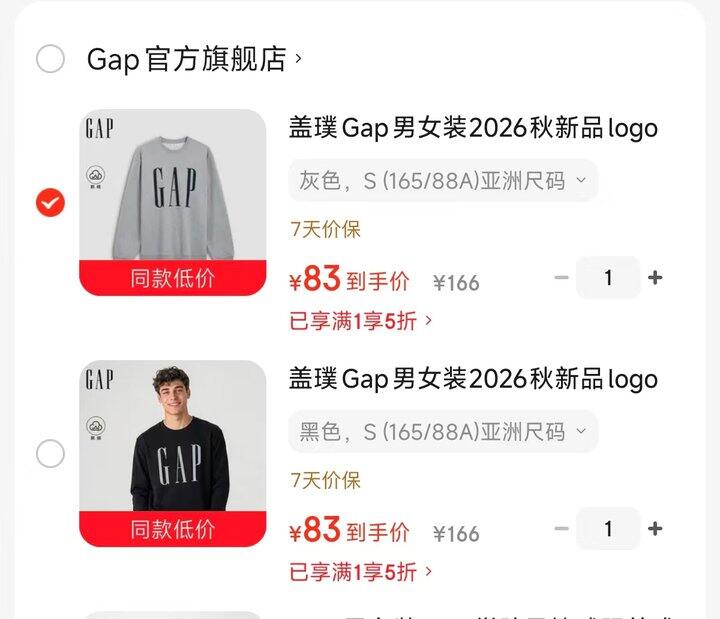This screenshot has width=720, height=619.
Task: View 已享满1享5折 promo for the black sweatshirt
Action: [361, 572]
